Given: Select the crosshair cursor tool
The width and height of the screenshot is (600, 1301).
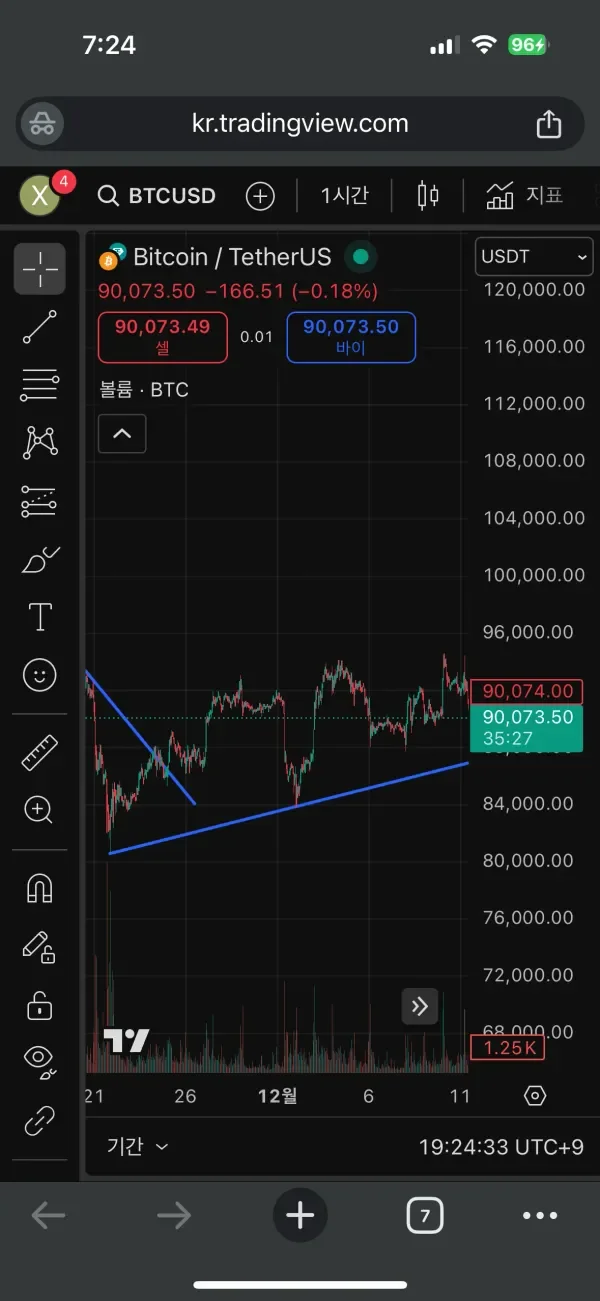Looking at the screenshot, I should click(39, 269).
